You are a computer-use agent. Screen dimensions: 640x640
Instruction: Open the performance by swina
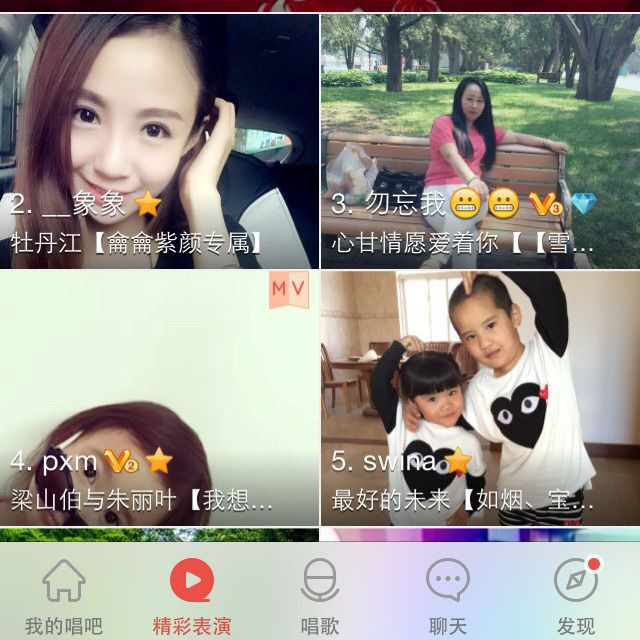coord(480,398)
